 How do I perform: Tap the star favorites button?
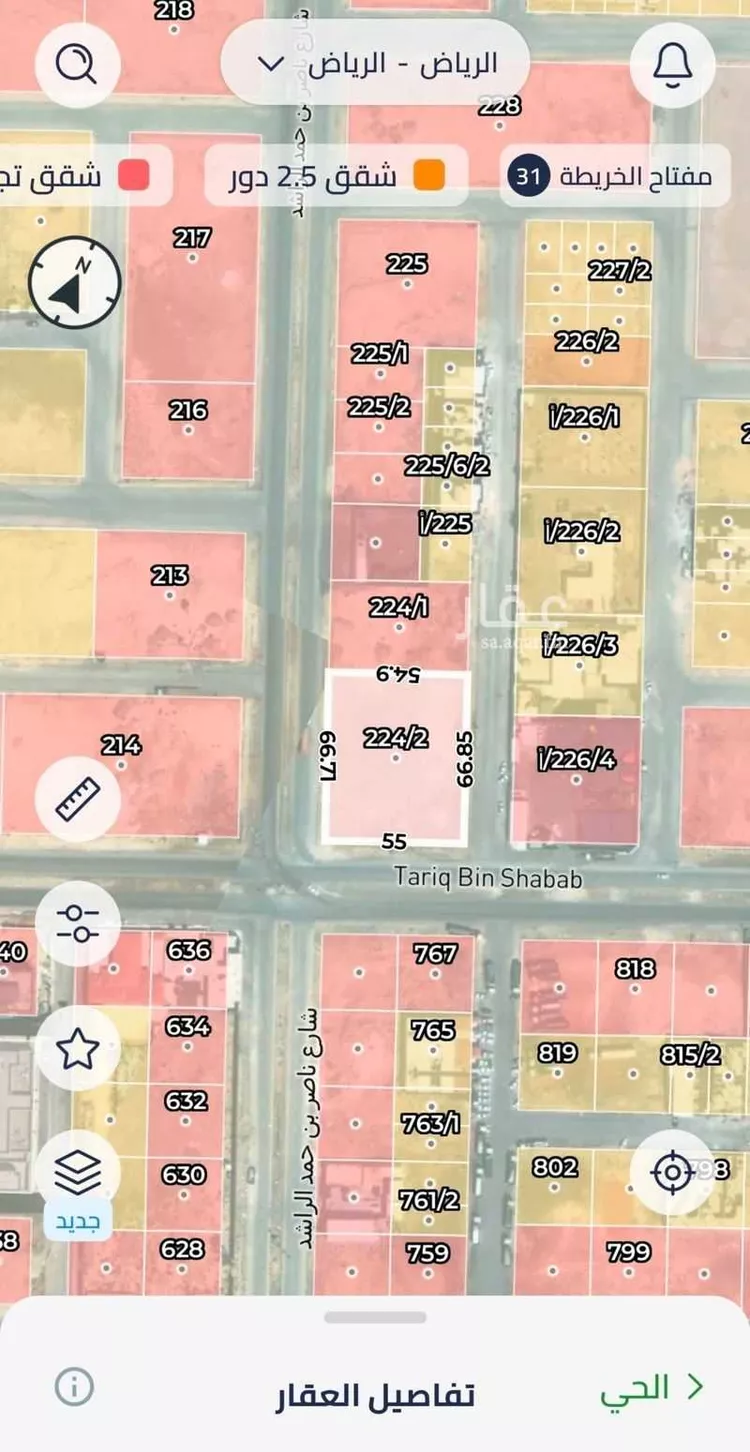tap(77, 1048)
